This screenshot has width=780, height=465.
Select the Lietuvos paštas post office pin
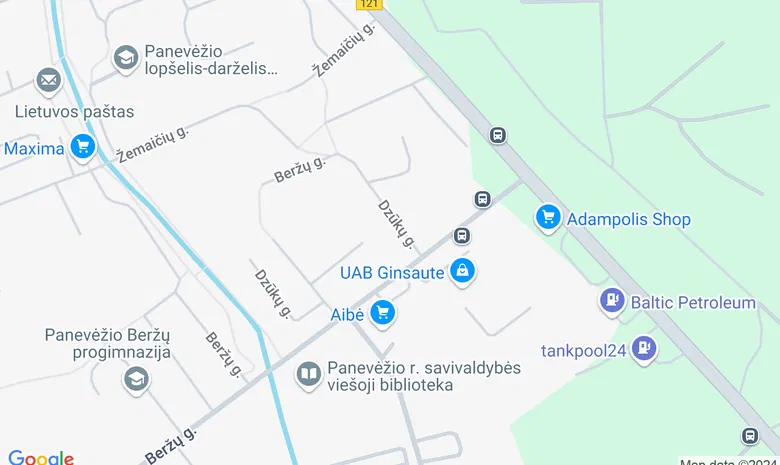tap(48, 80)
